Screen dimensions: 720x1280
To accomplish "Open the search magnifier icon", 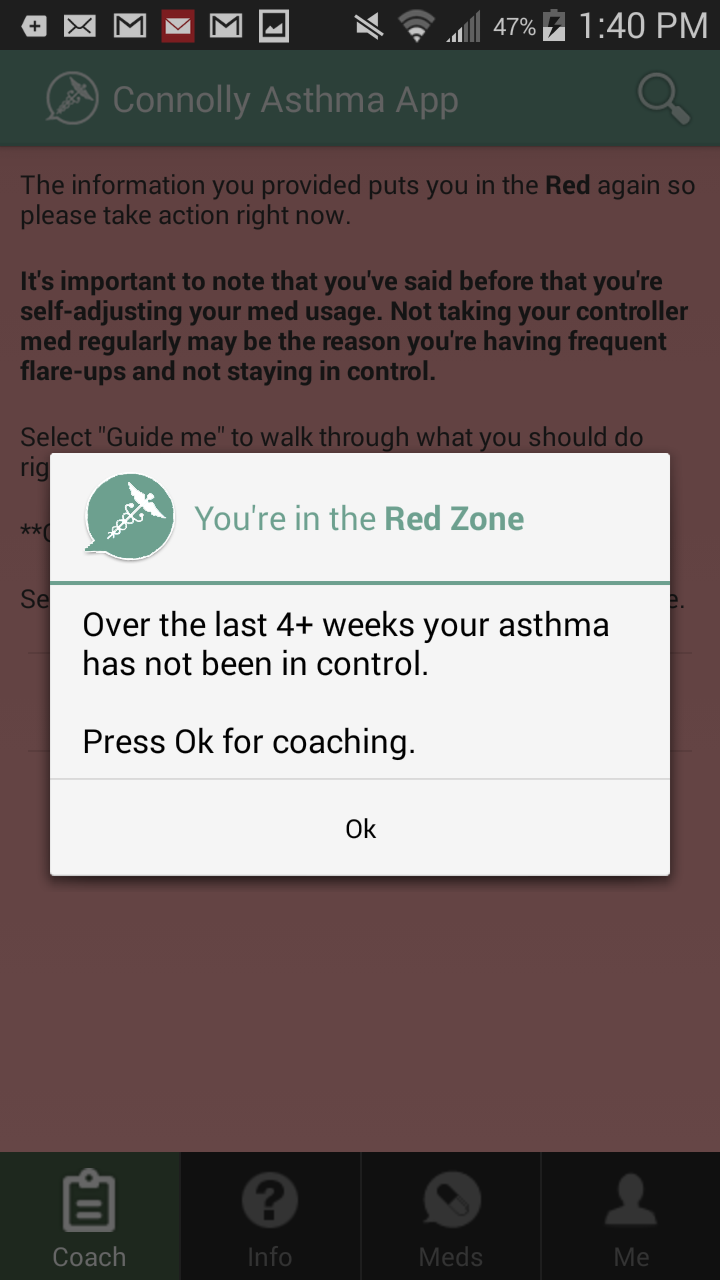I will (x=663, y=99).
